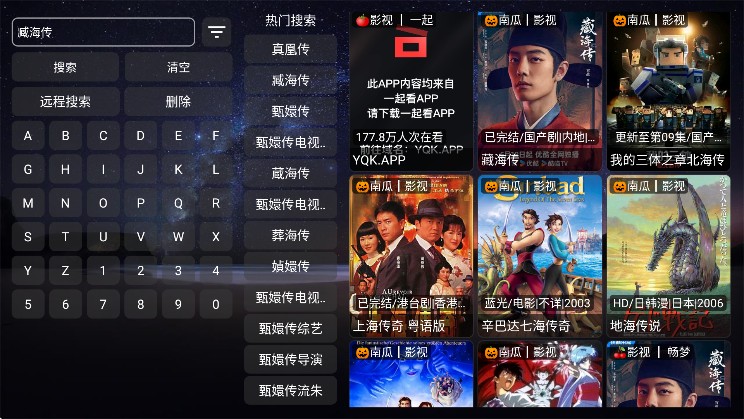Select hot search 真凰传

(x=290, y=49)
